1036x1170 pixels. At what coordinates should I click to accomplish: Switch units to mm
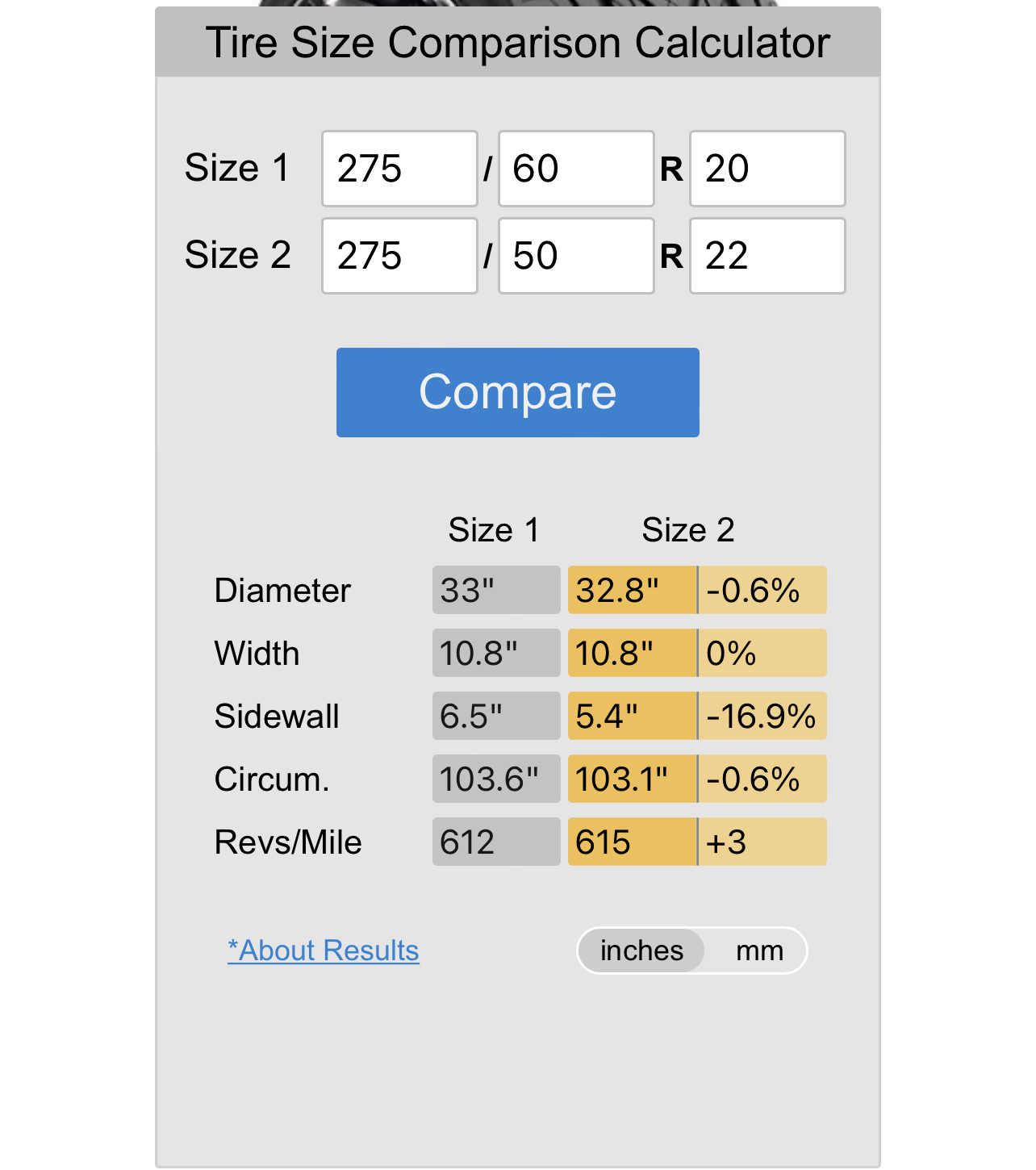pos(759,951)
